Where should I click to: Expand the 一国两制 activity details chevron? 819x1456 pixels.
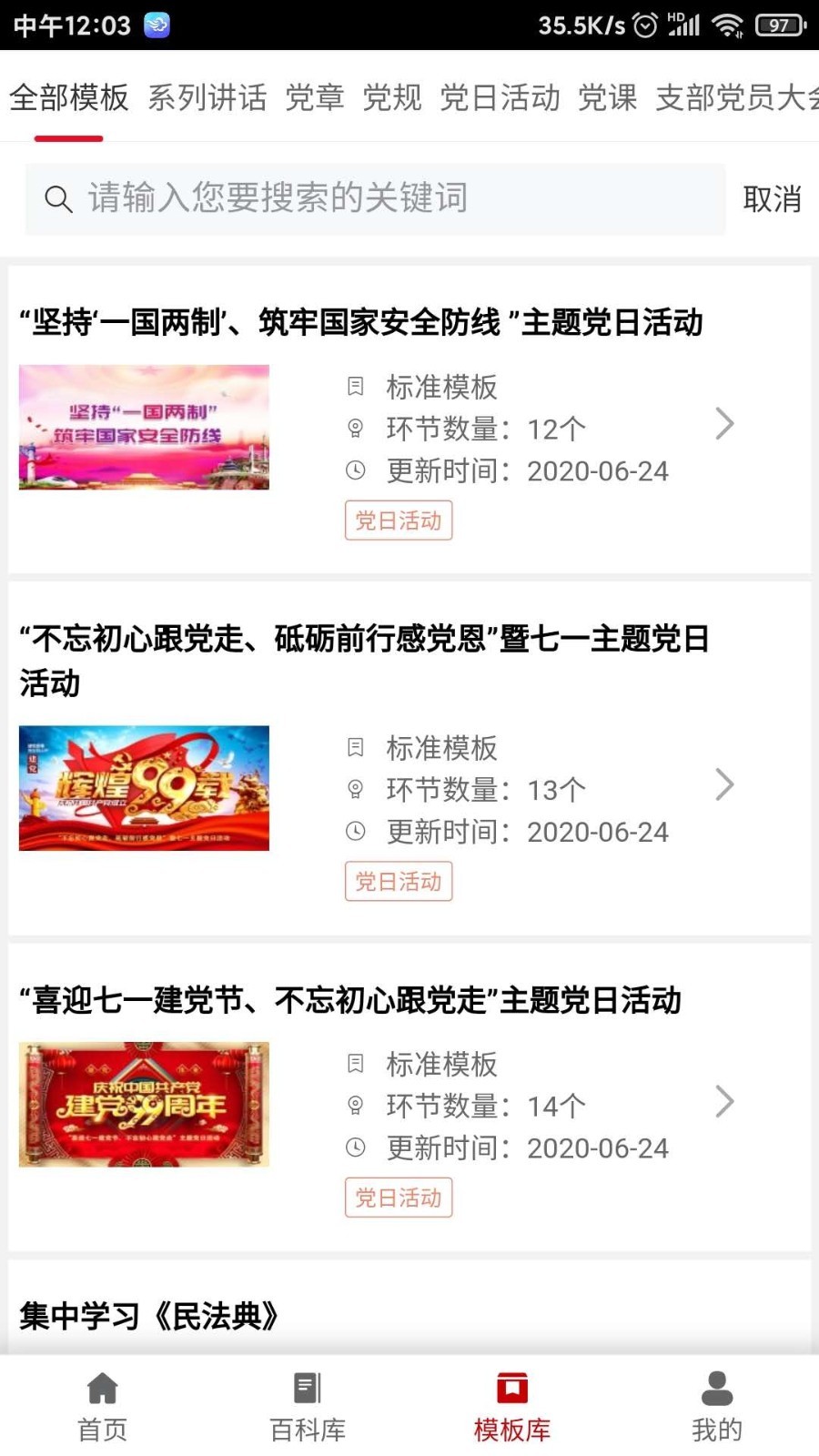[723, 423]
